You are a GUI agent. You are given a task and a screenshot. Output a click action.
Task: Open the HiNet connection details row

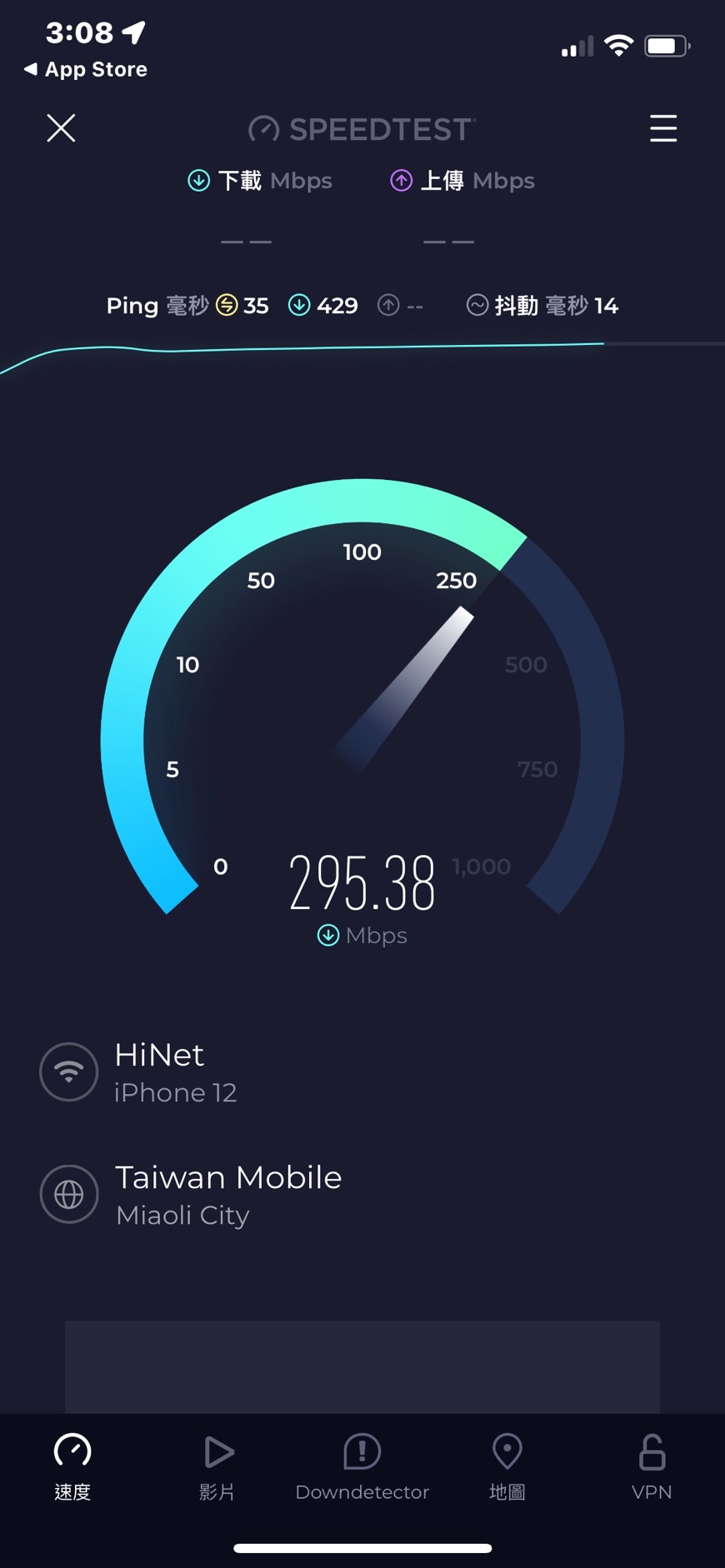point(362,1072)
